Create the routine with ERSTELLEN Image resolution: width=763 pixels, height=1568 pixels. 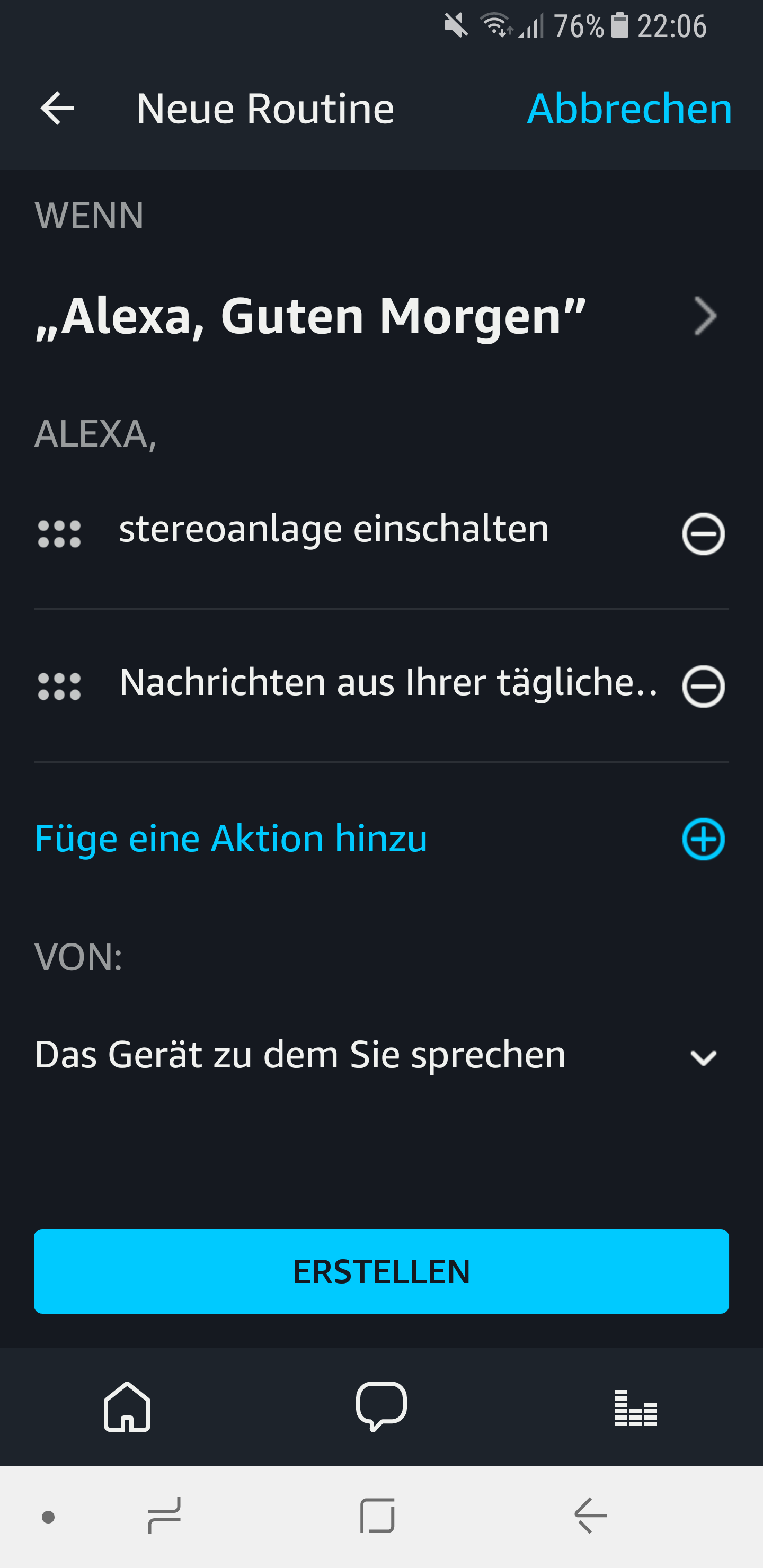[x=381, y=1271]
